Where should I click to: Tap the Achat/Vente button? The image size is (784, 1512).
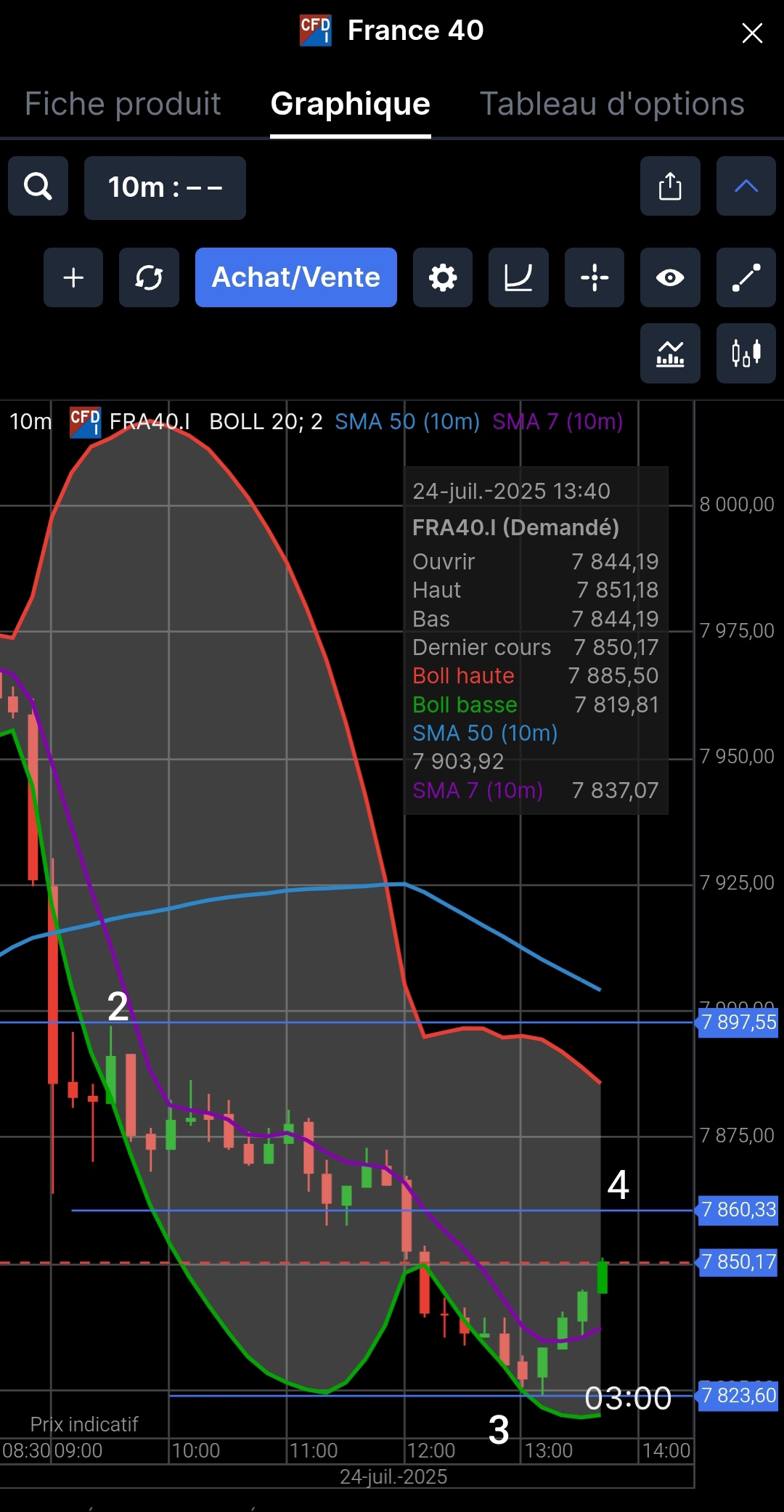point(295,277)
